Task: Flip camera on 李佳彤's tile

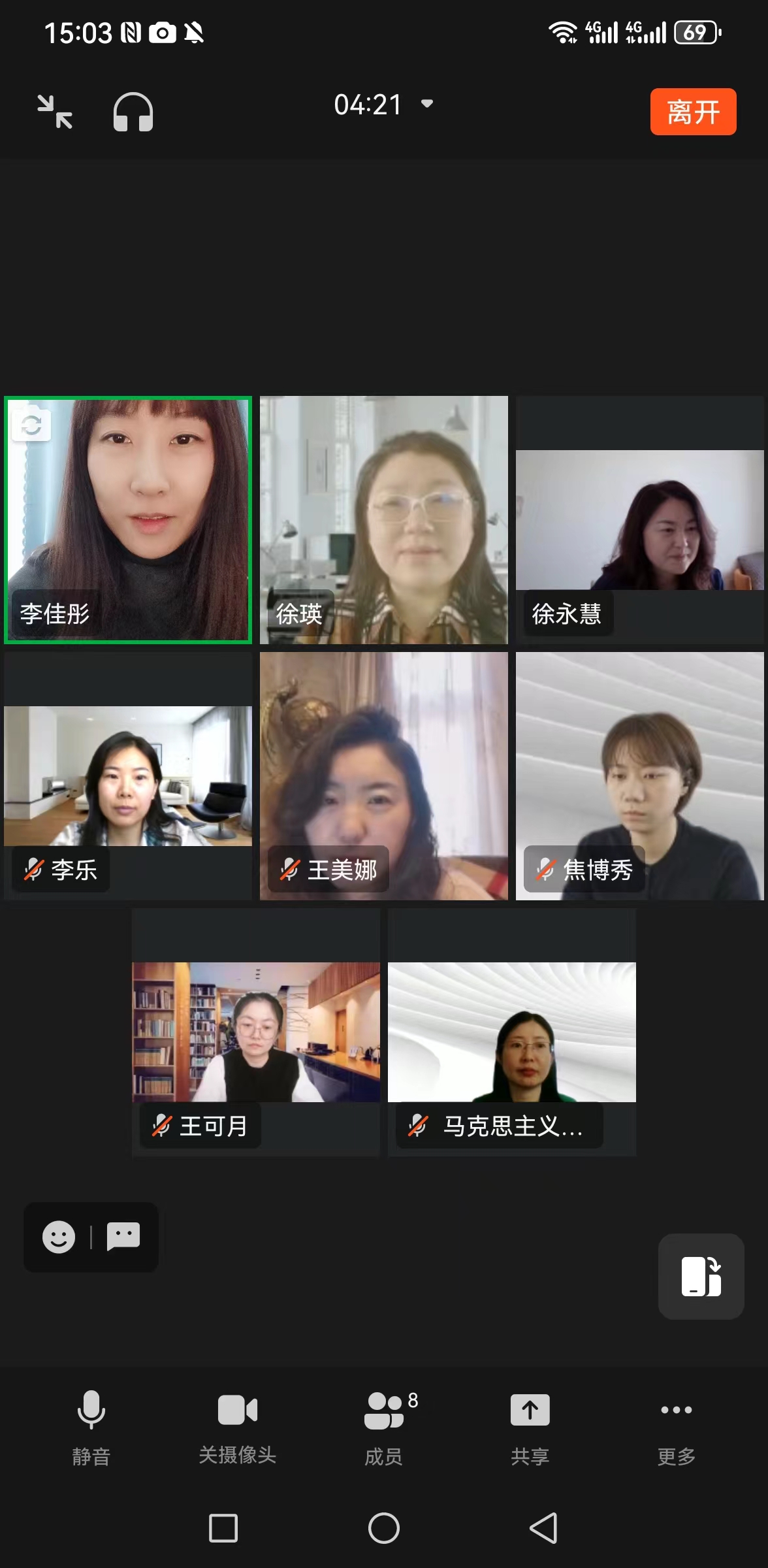Action: pos(31,425)
